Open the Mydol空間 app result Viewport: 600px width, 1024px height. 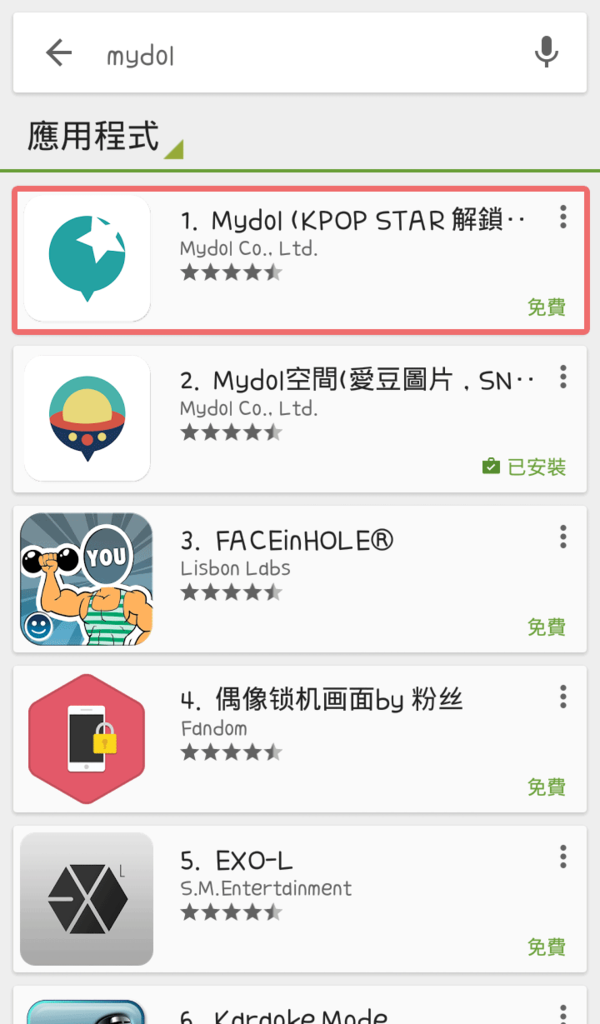click(300, 420)
